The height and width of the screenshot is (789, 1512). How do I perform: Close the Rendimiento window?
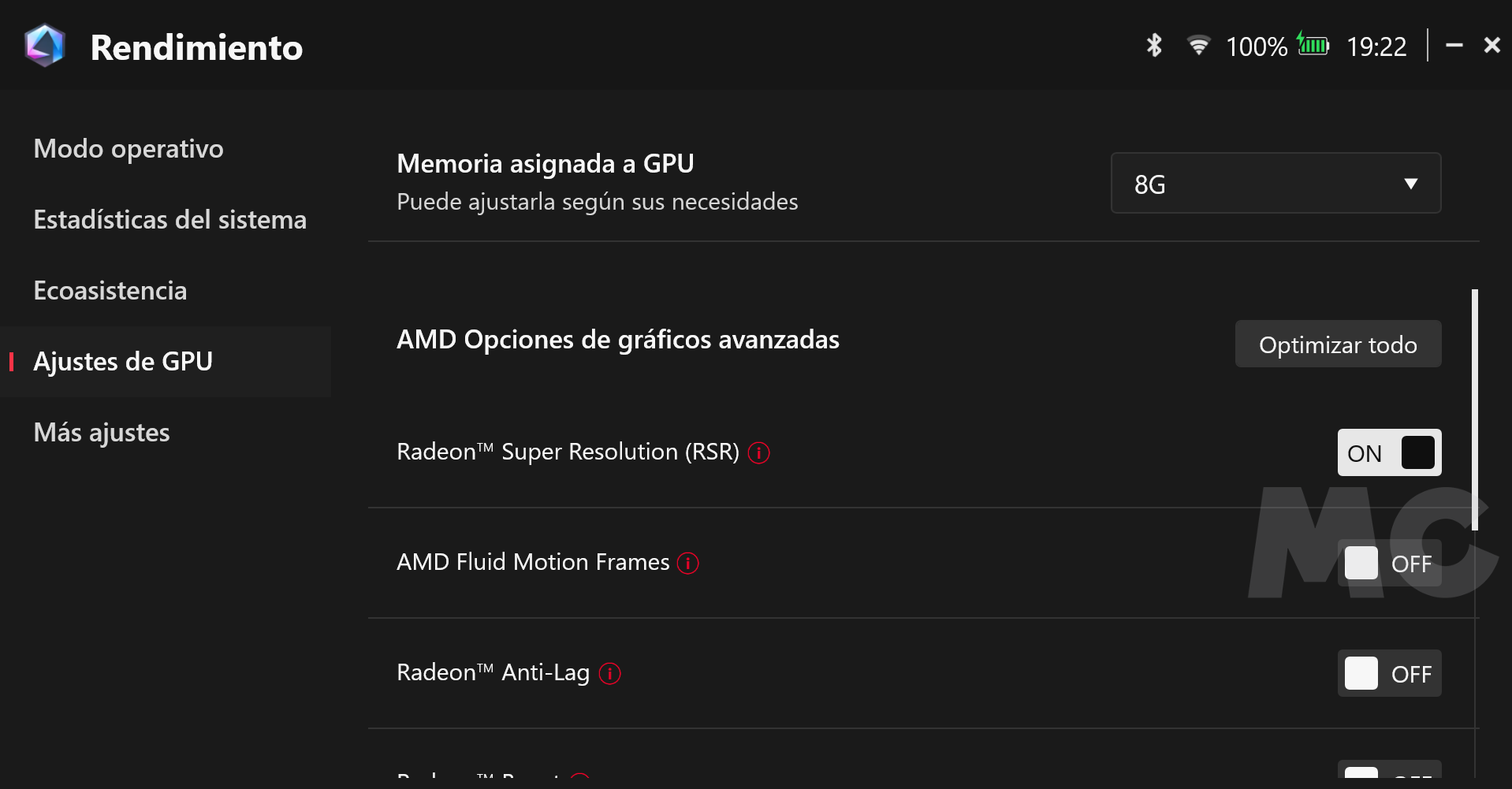pos(1492,46)
